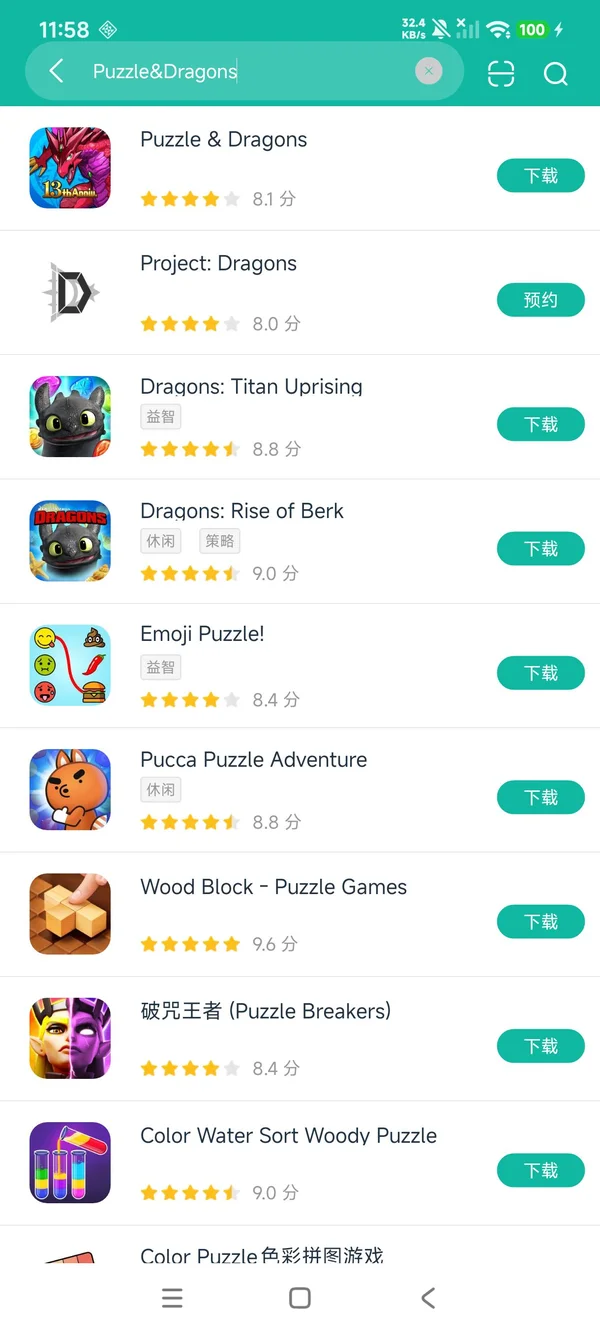This screenshot has width=600, height=1333.
Task: Download Puzzle Breakers
Action: 540,1046
